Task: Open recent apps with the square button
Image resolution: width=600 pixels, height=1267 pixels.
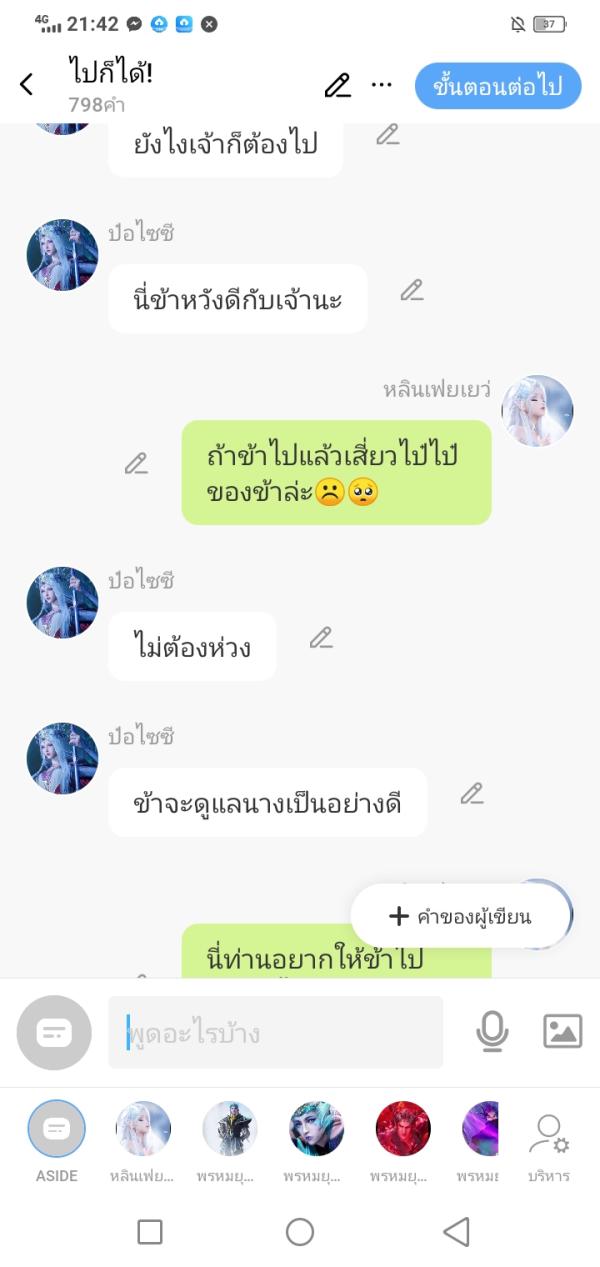Action: tap(150, 1232)
